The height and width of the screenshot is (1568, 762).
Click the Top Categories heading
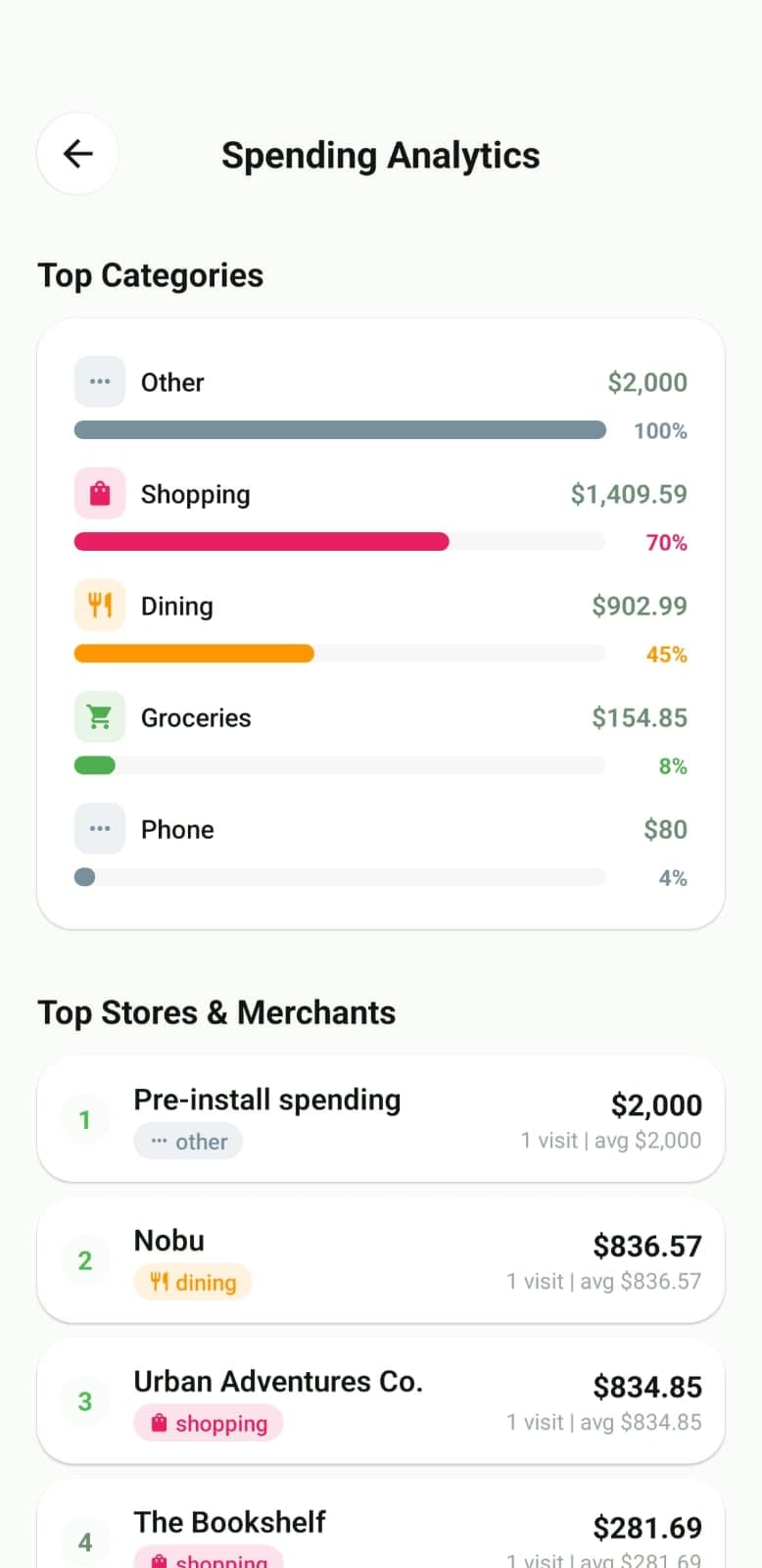click(x=150, y=275)
